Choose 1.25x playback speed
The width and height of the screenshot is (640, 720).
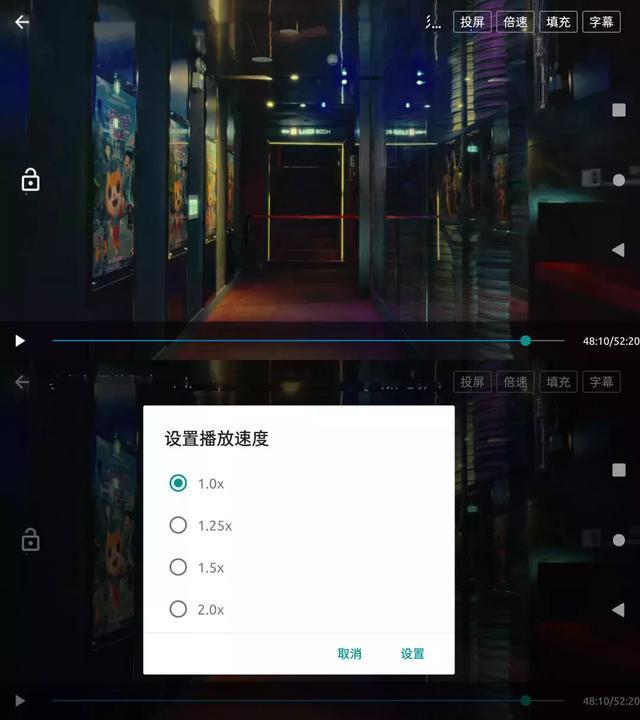(x=179, y=525)
